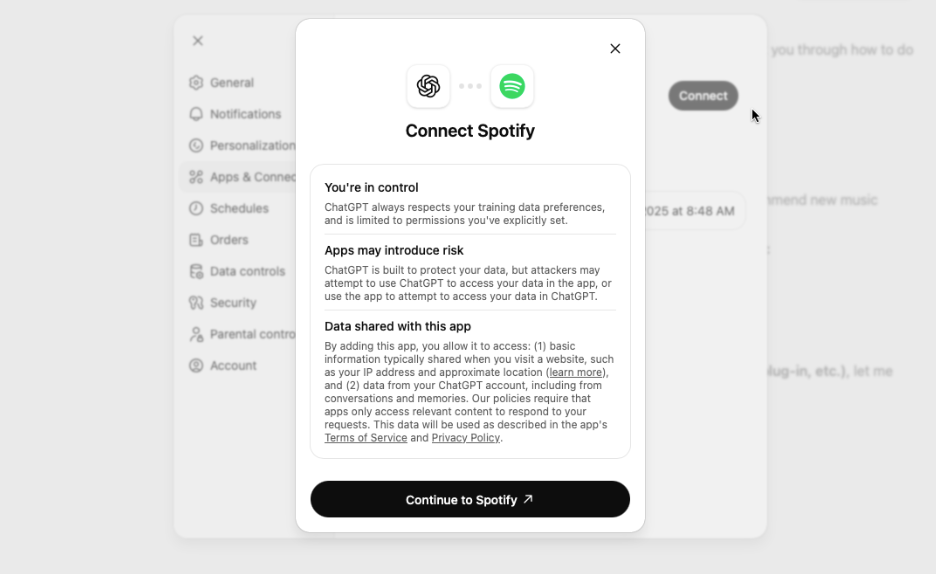The width and height of the screenshot is (936, 574).
Task: Open the learn more link
Action: pyautogui.click(x=577, y=372)
